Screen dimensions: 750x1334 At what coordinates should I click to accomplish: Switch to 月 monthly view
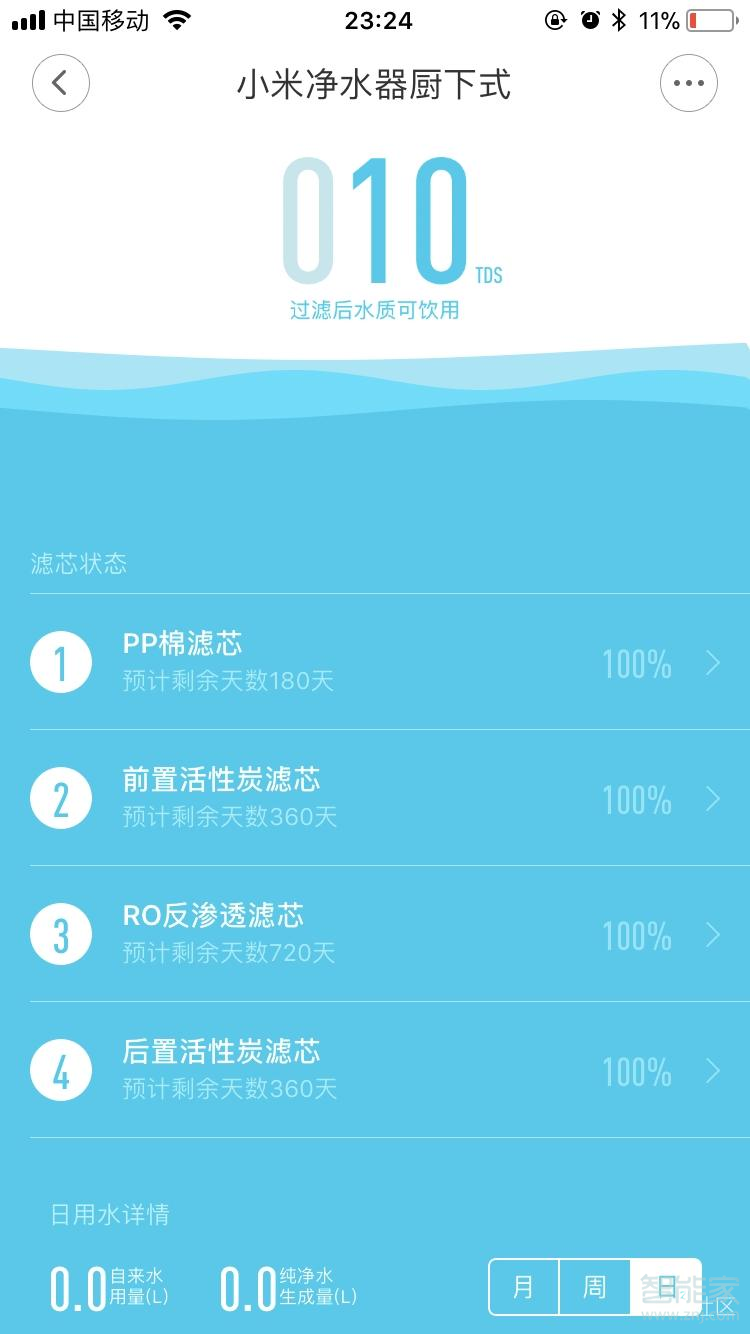tap(522, 1288)
